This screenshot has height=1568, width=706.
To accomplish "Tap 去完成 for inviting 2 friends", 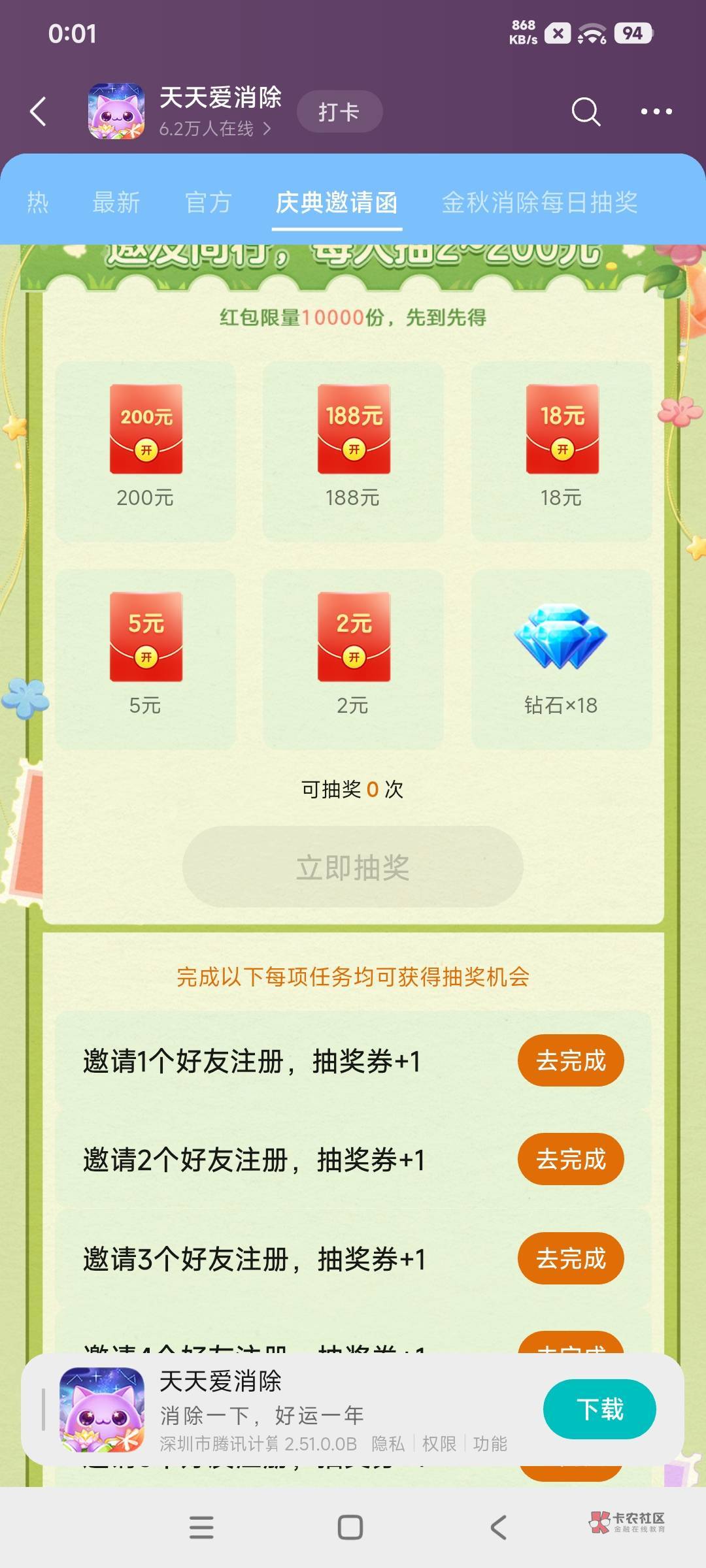I will click(571, 1160).
